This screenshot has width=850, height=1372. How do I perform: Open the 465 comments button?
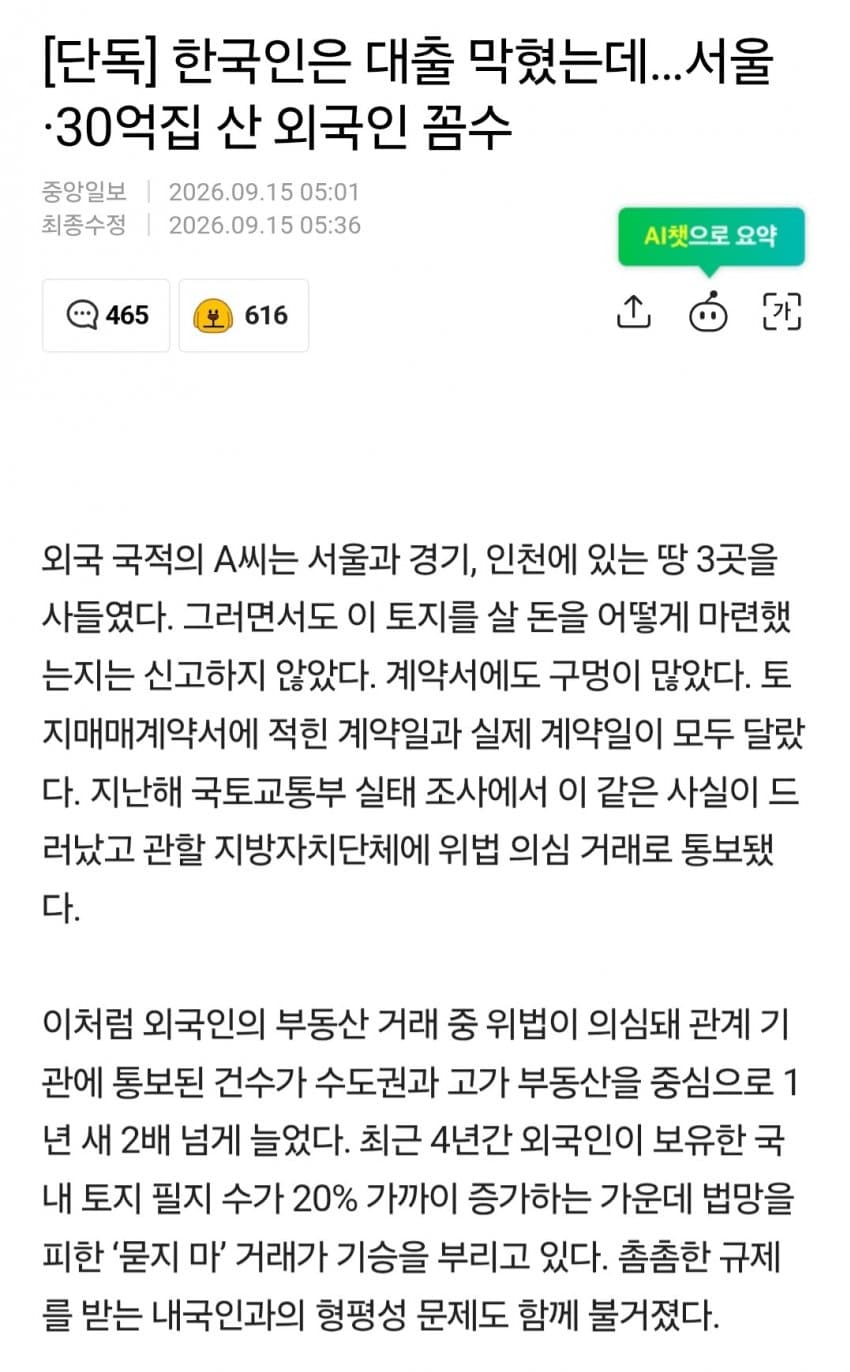[x=106, y=315]
